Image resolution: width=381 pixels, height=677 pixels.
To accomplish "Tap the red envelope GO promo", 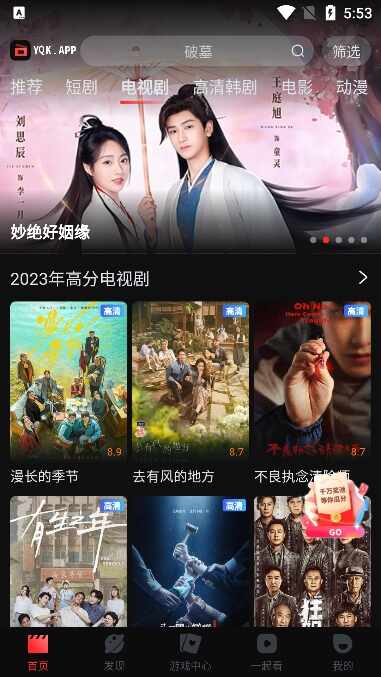I will tap(336, 511).
